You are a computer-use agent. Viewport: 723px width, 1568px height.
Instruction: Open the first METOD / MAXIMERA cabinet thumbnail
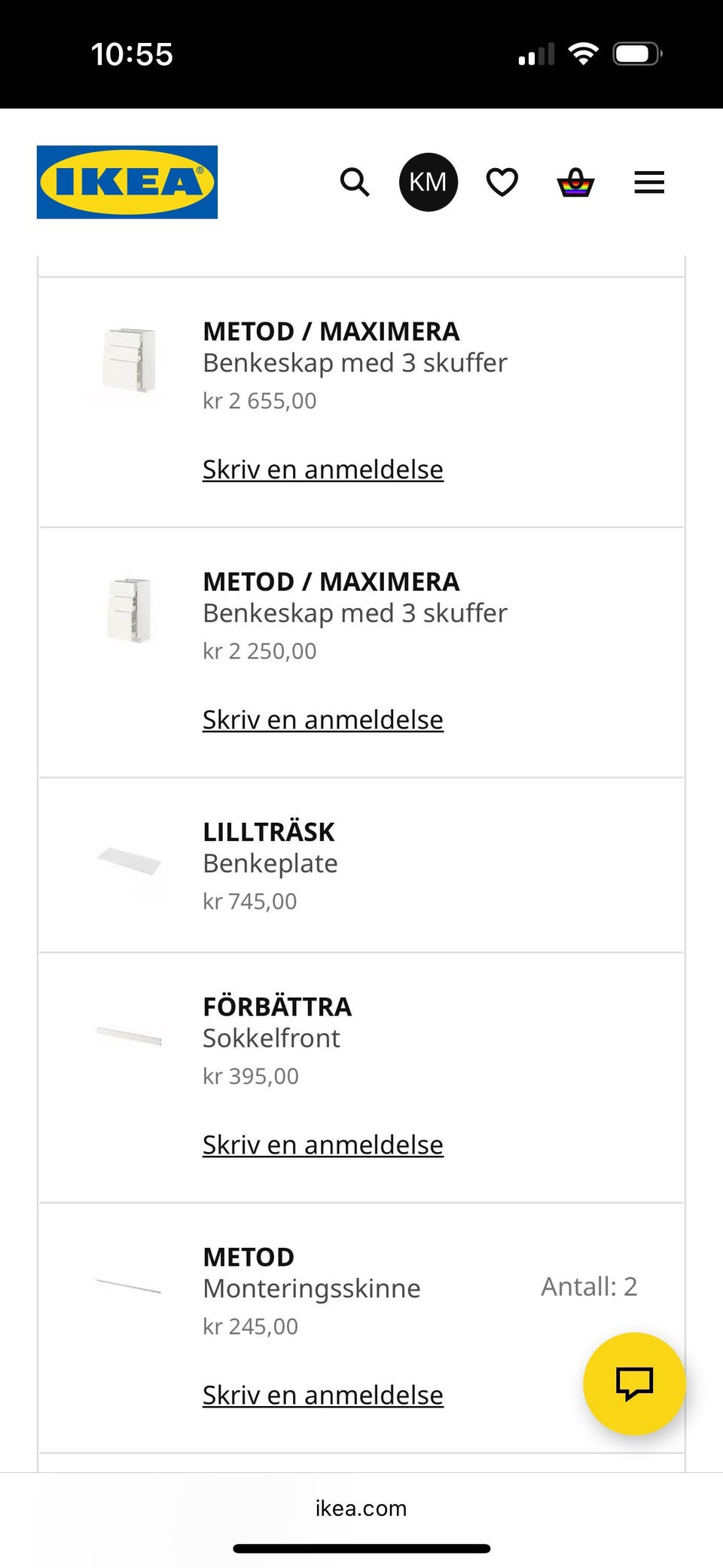128,362
